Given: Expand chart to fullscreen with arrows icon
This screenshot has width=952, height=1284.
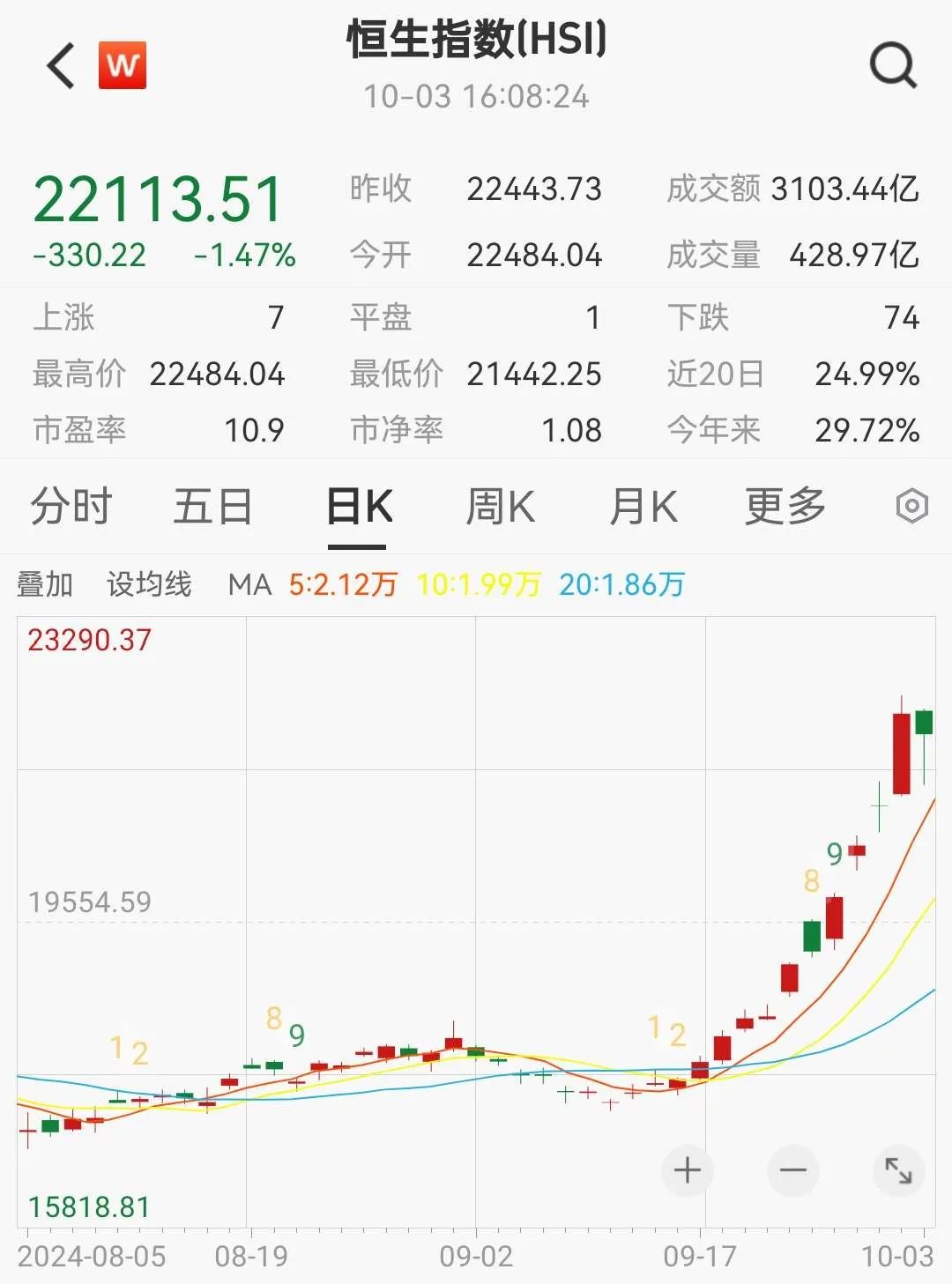Looking at the screenshot, I should pyautogui.click(x=897, y=1170).
